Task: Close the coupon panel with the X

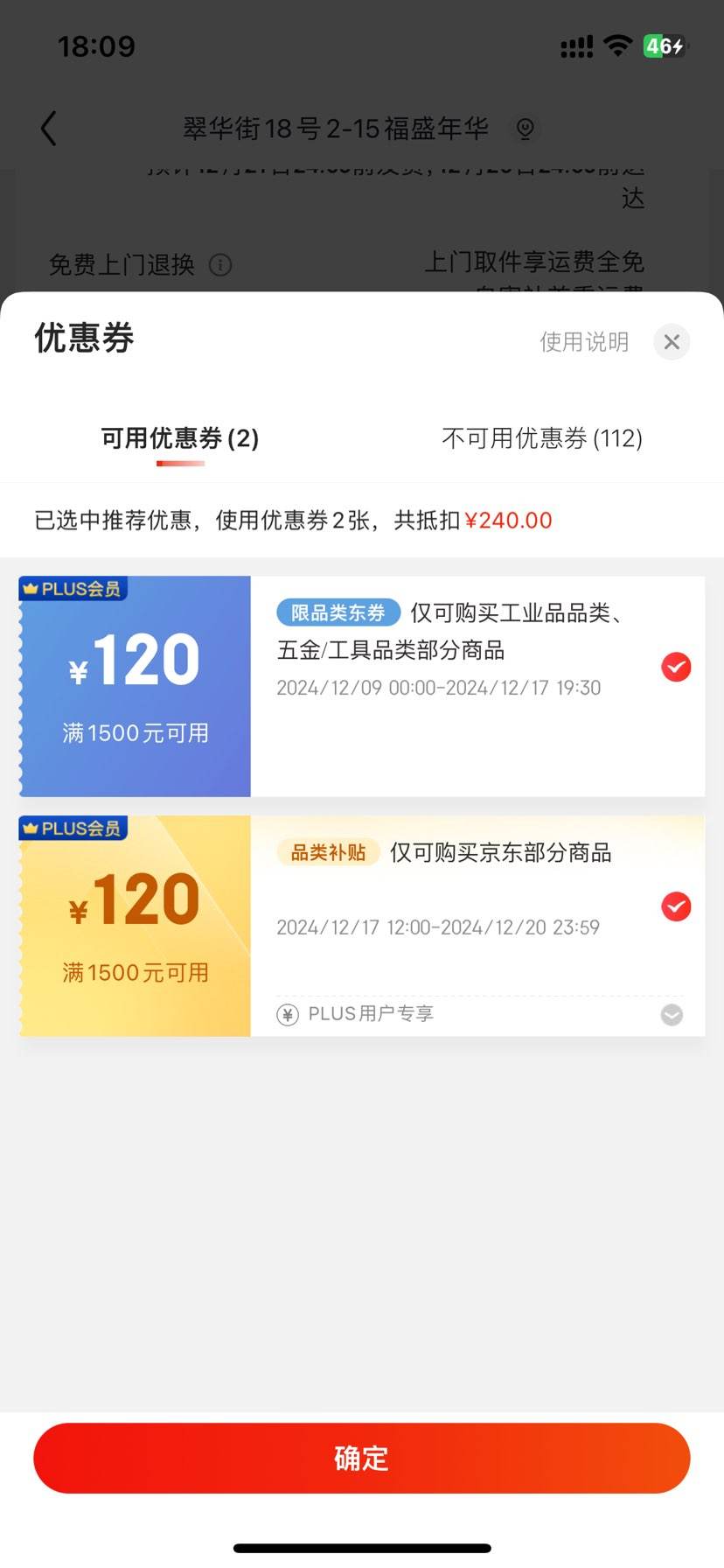Action: [672, 342]
